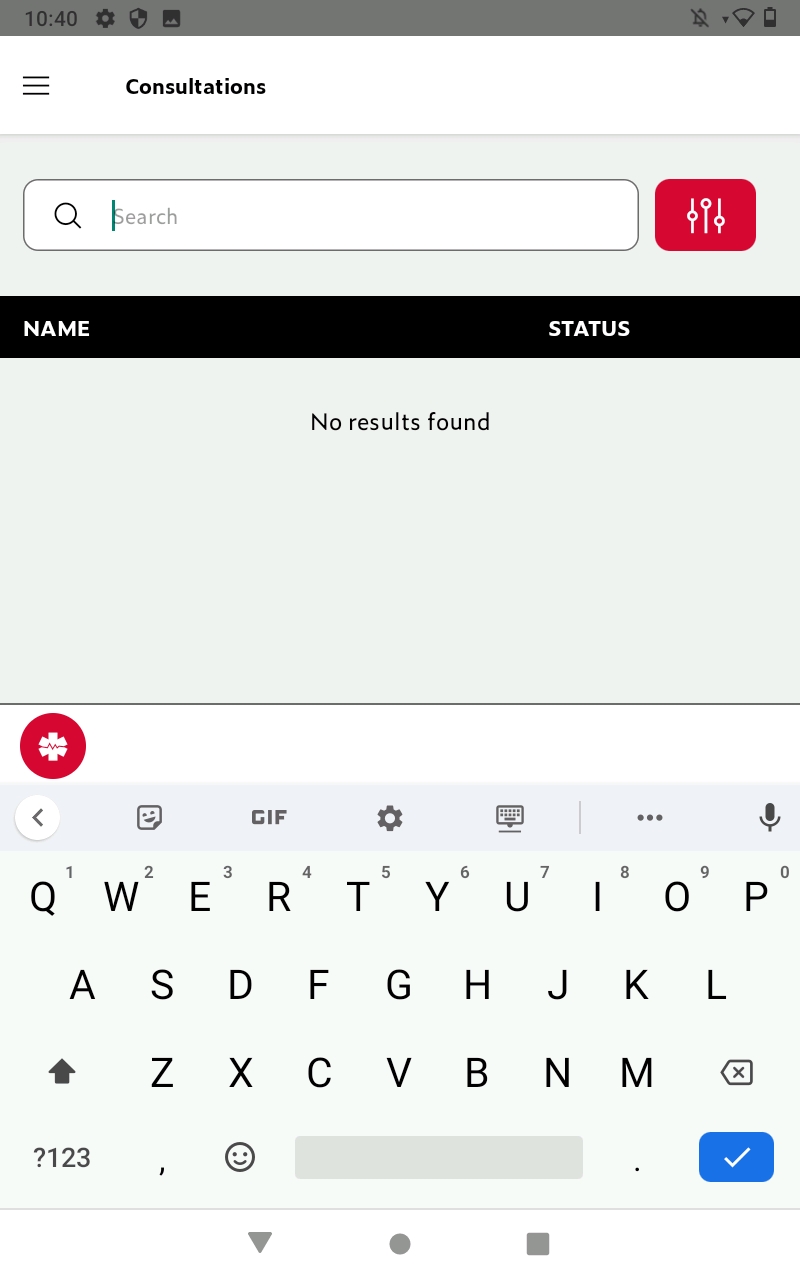Open the sticker picker on the keyboard

click(148, 817)
